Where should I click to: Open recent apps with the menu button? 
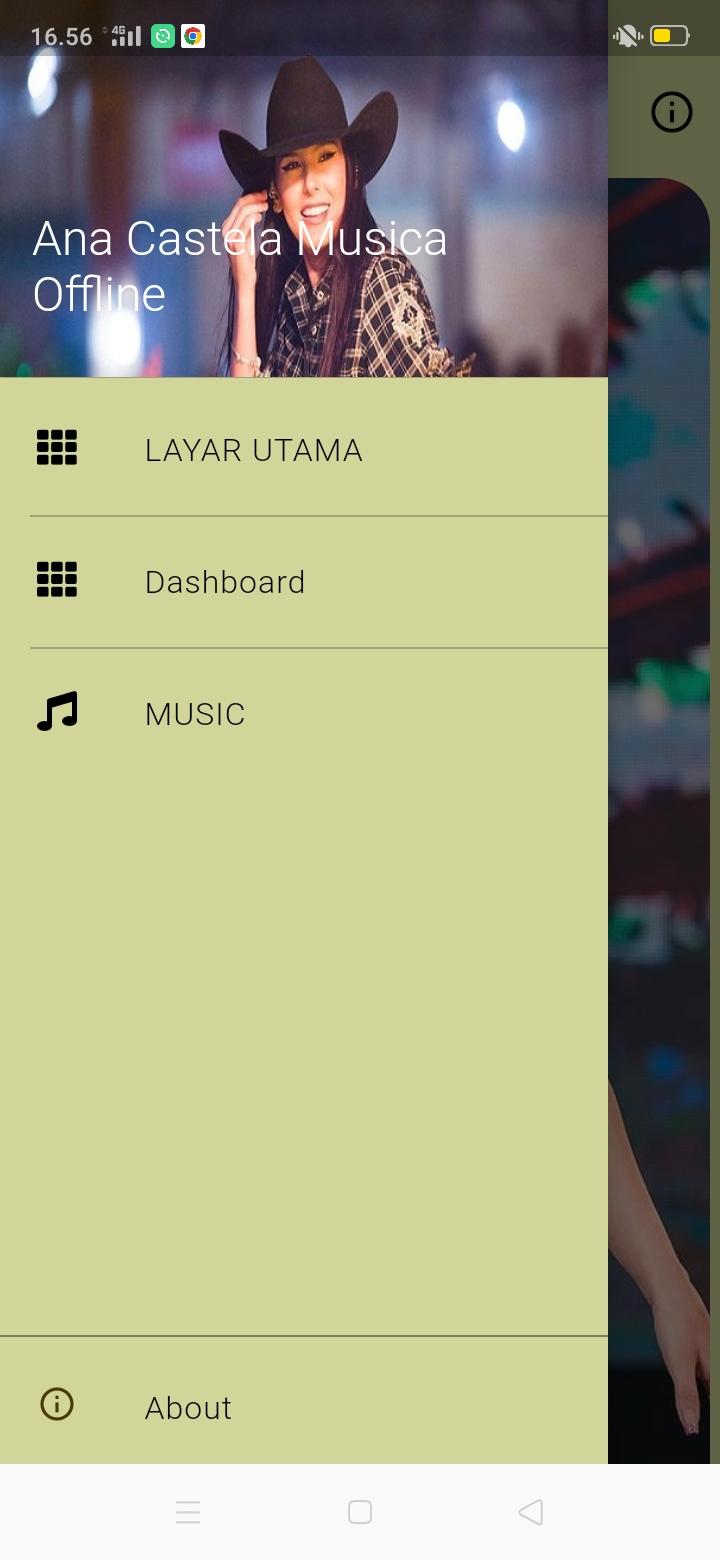[188, 1512]
